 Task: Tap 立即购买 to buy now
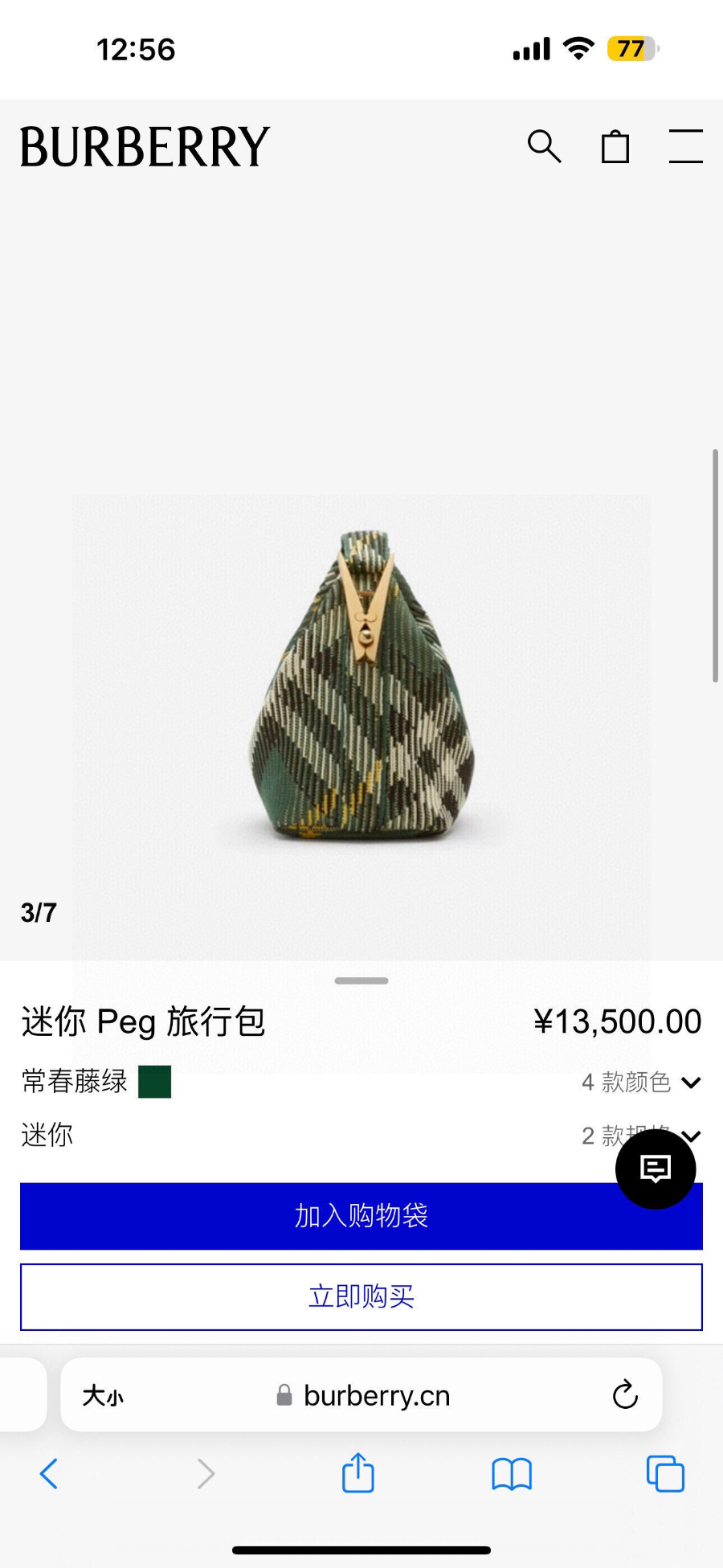[361, 1296]
